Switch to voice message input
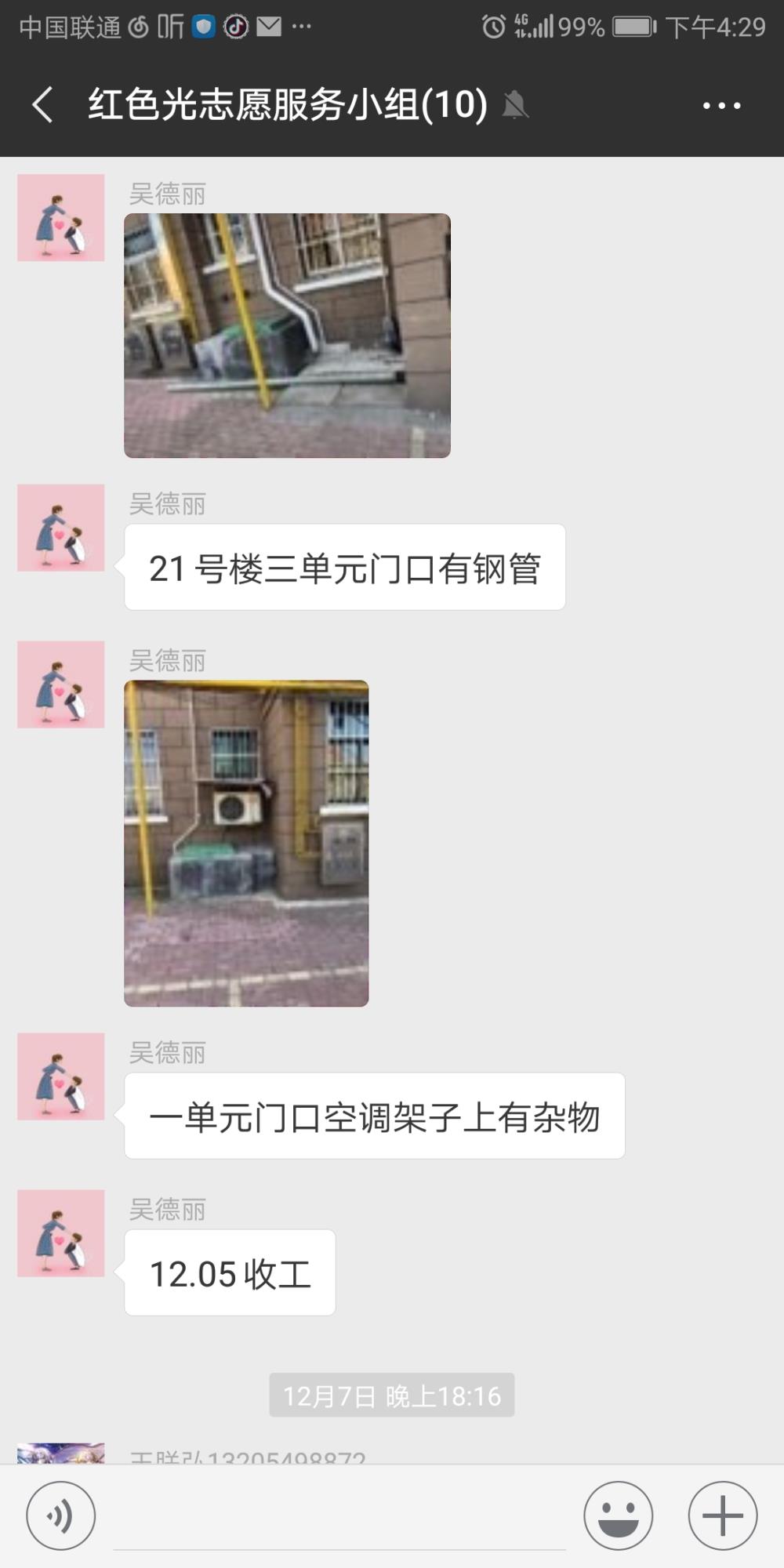Viewport: 784px width, 1568px height. (61, 1515)
